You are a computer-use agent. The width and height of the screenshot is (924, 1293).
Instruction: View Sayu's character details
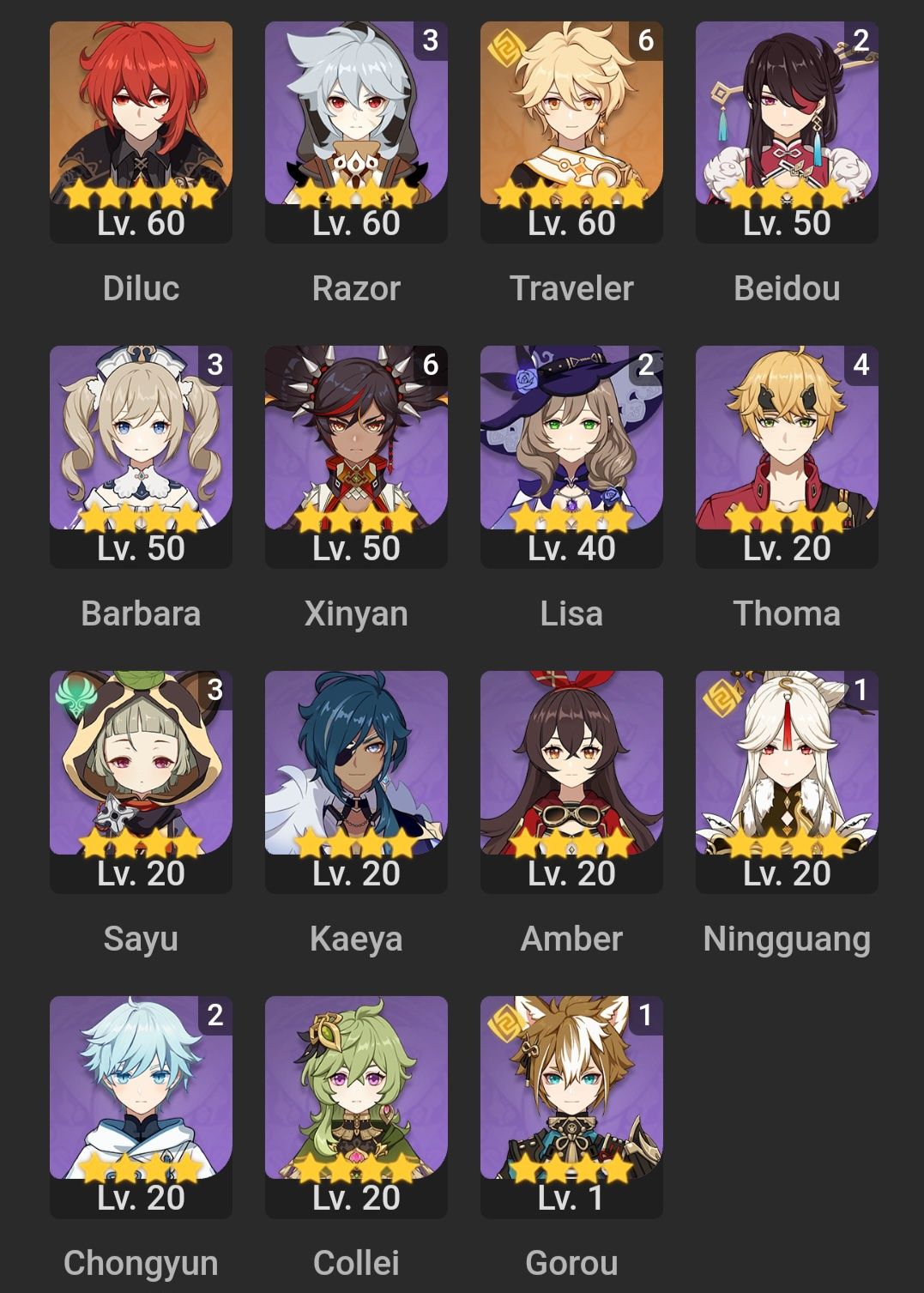[x=141, y=781]
